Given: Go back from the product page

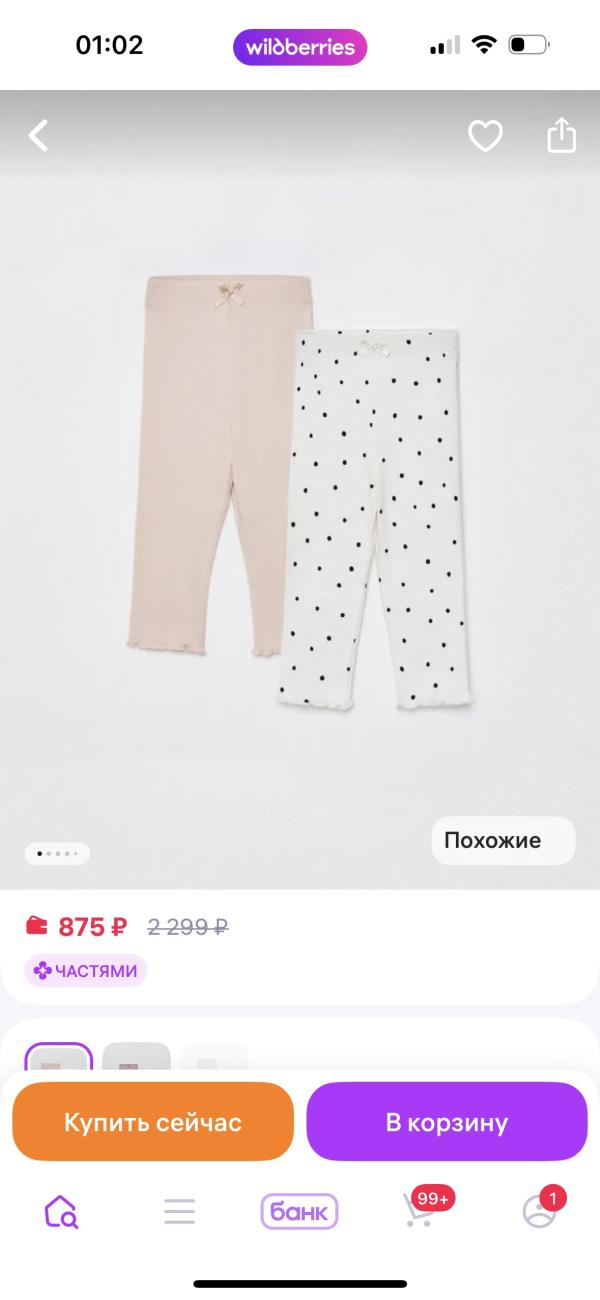Looking at the screenshot, I should (x=38, y=135).
